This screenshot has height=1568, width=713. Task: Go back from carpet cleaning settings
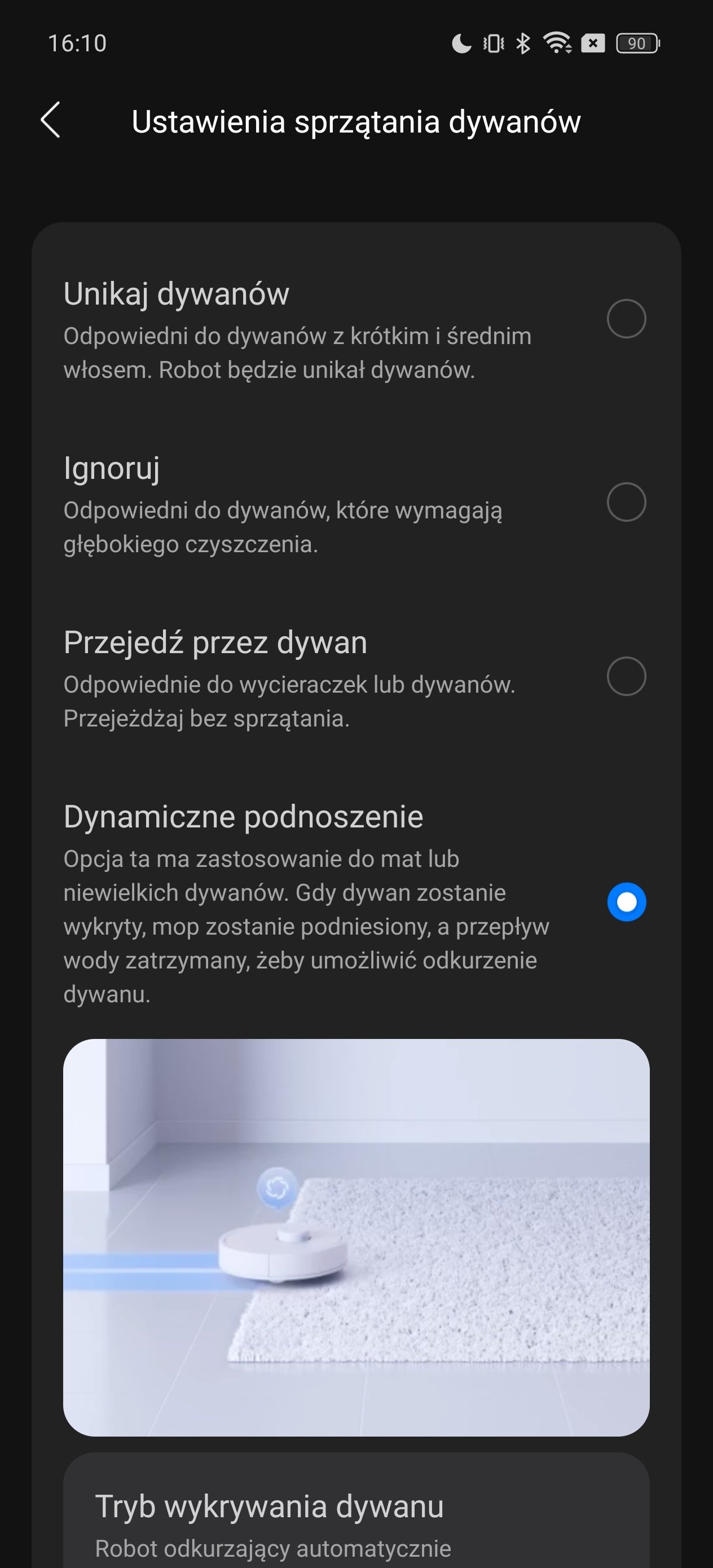pos(51,120)
